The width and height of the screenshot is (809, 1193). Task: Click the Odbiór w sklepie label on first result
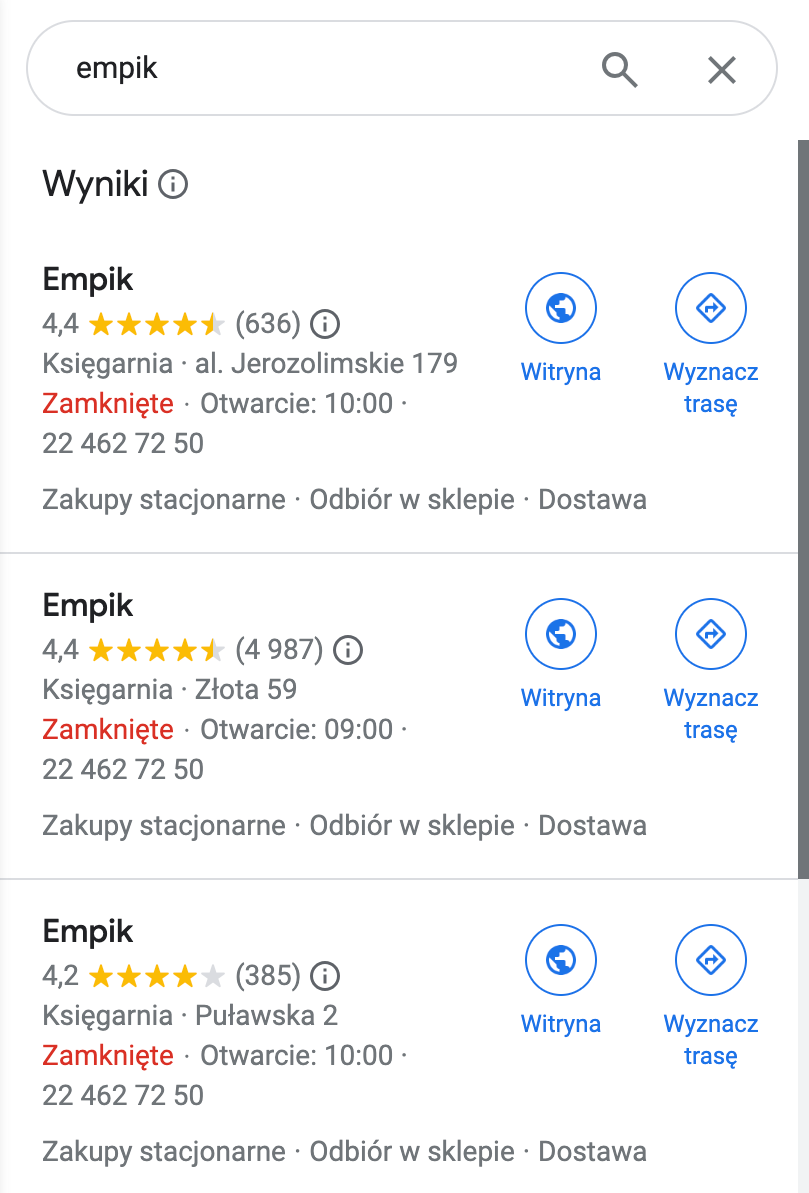(x=414, y=499)
